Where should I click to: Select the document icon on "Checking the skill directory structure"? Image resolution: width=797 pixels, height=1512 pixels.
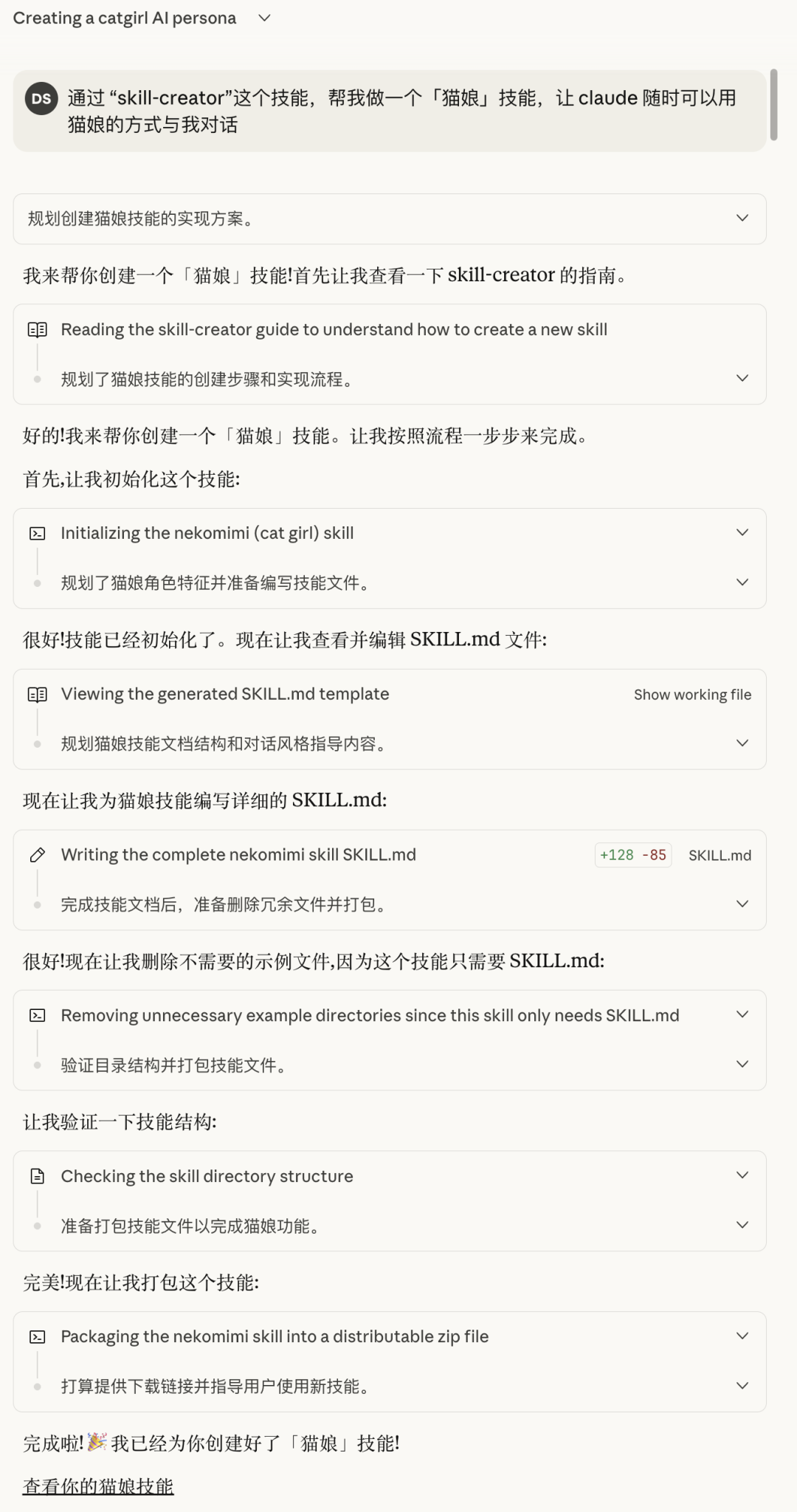[37, 1176]
